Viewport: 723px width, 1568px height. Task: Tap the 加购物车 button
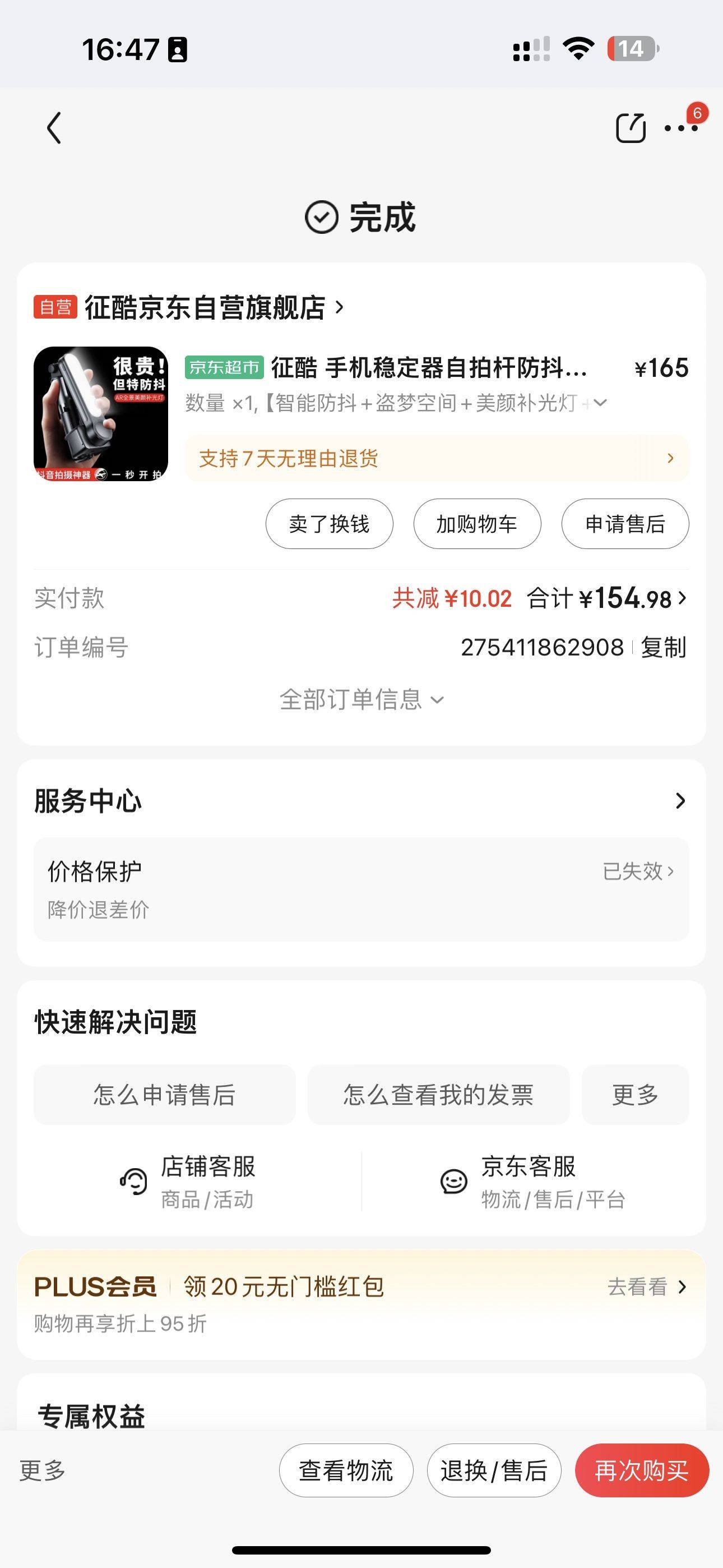(476, 523)
